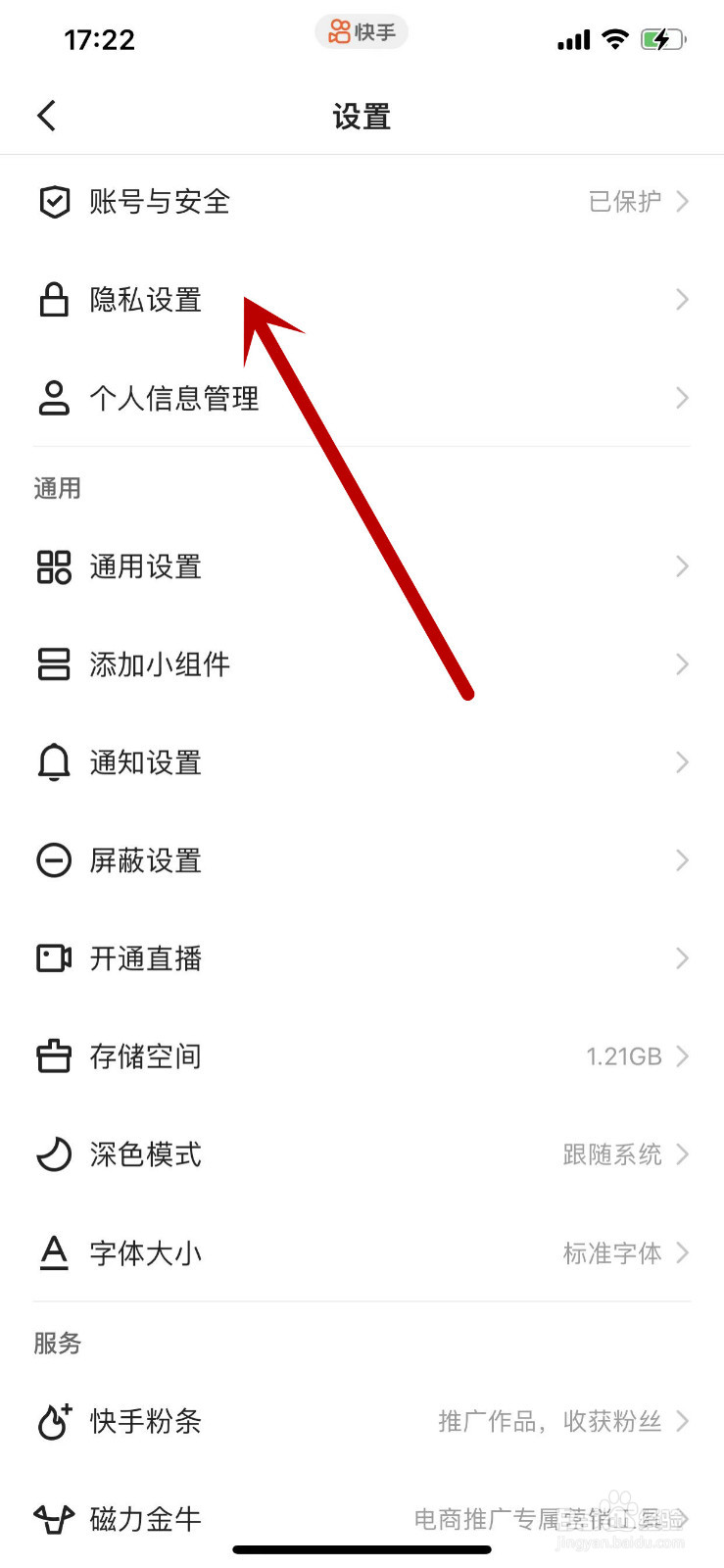
Task: Click the camera icon beside 开通直播
Action: tap(54, 958)
